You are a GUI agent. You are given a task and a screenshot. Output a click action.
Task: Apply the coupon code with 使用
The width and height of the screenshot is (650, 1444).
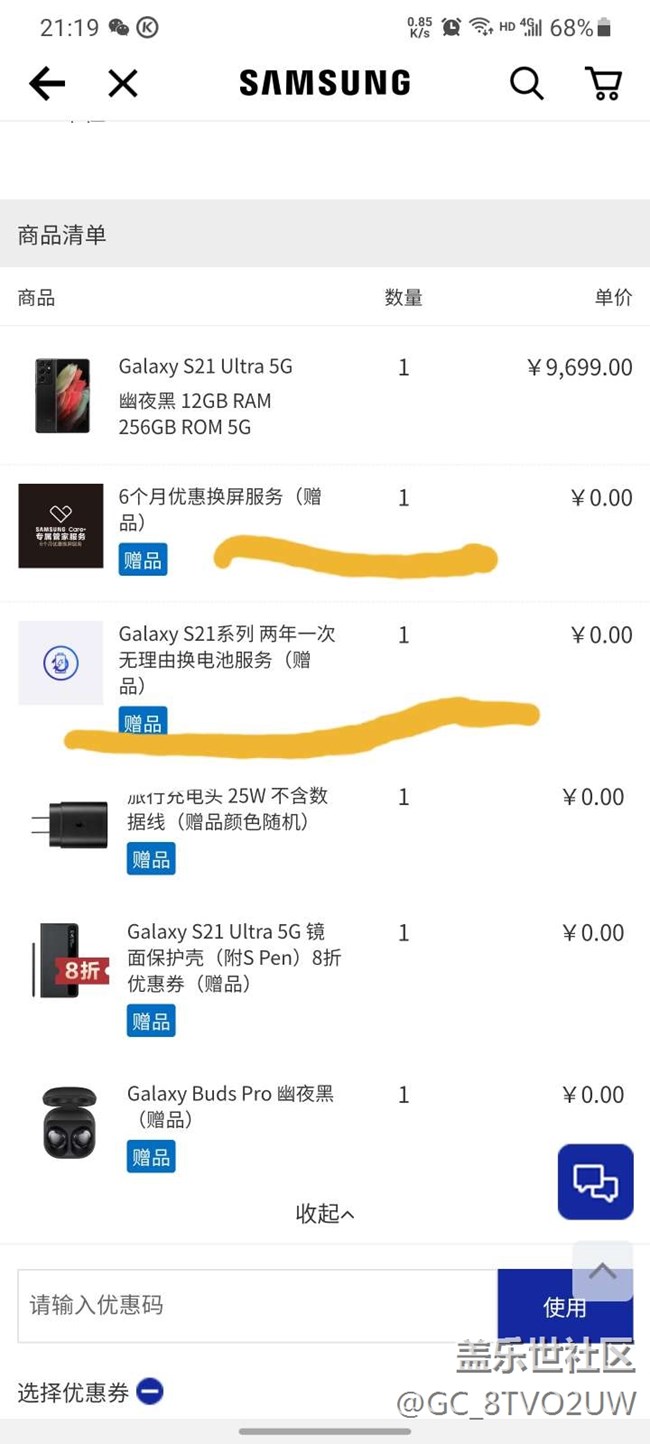[x=540, y=1307]
